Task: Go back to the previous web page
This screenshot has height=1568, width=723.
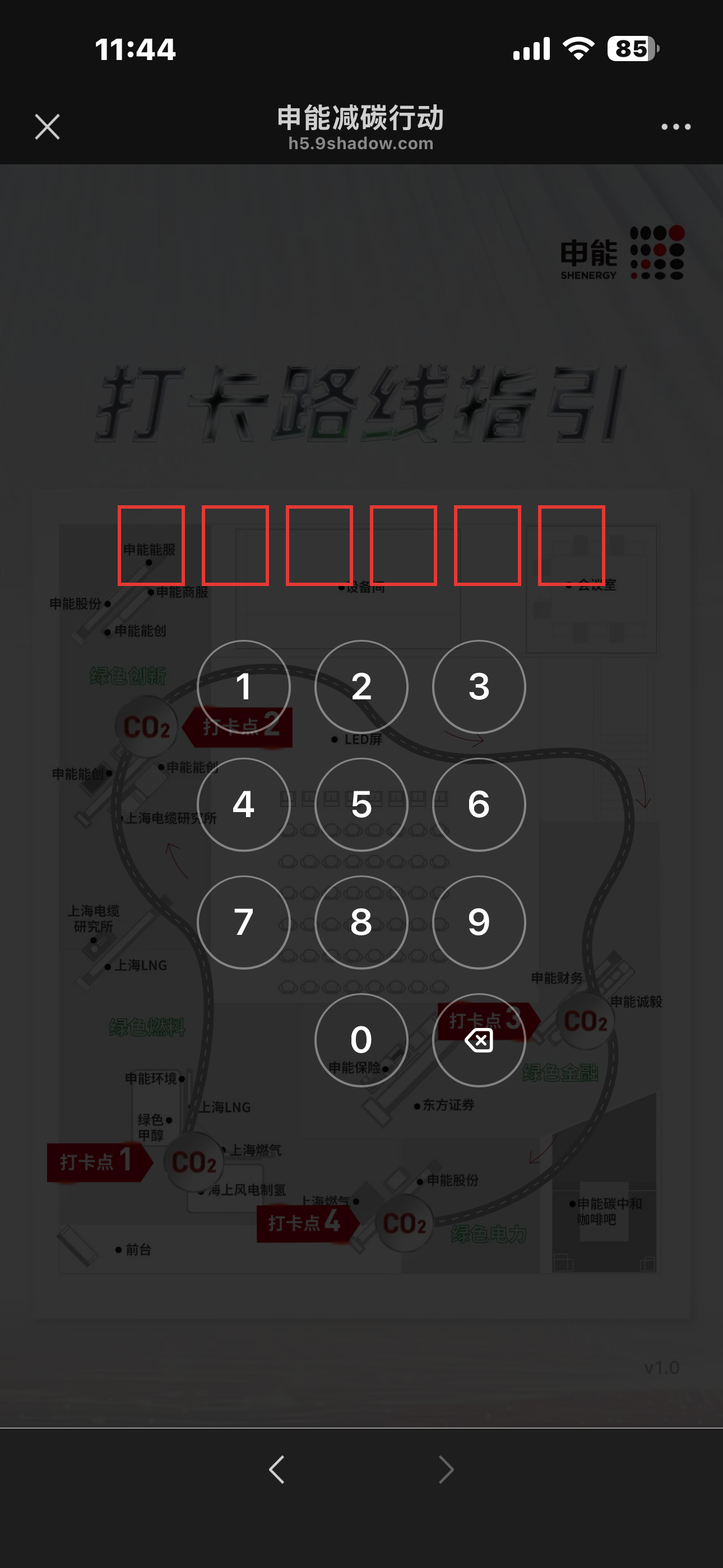Action: pyautogui.click(x=277, y=1469)
